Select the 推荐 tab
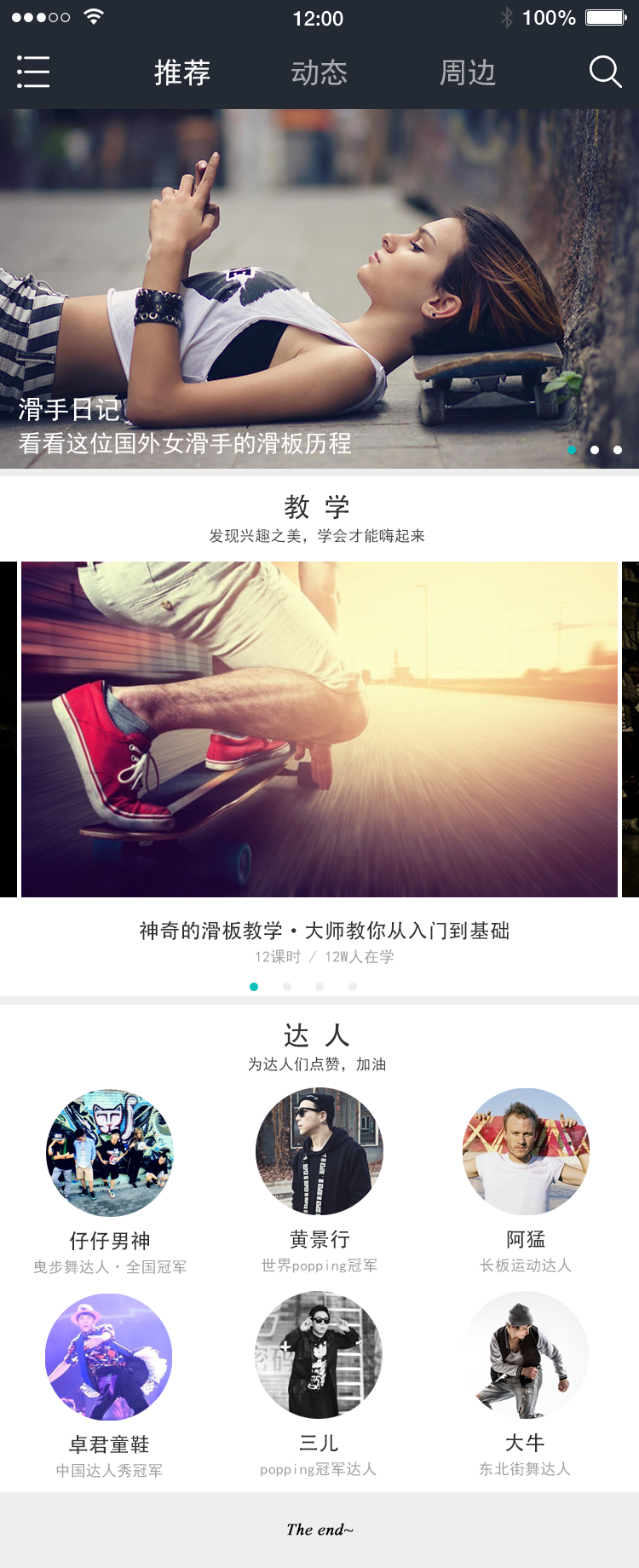 (182, 72)
